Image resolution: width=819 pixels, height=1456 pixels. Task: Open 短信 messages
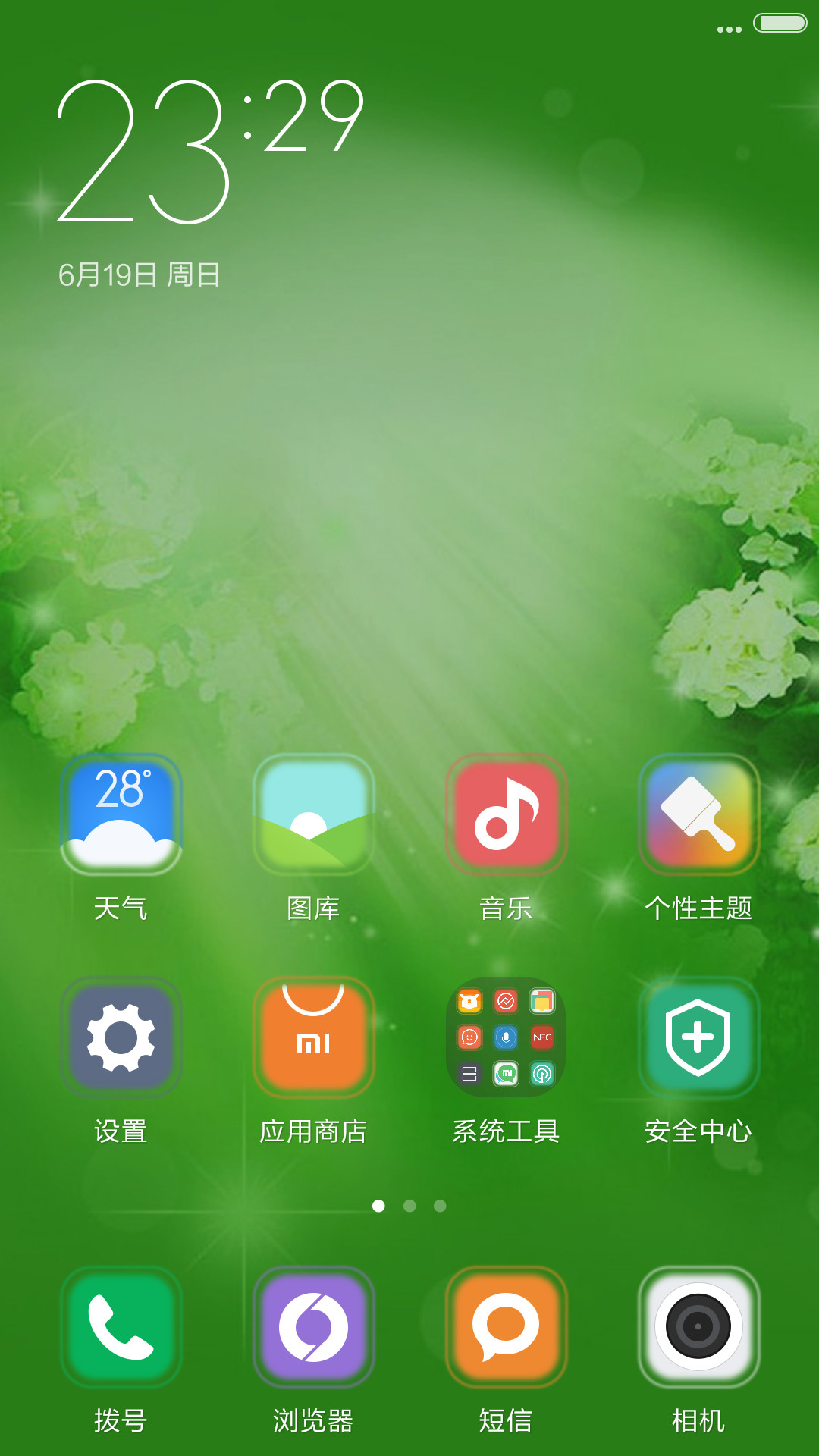(x=506, y=1327)
